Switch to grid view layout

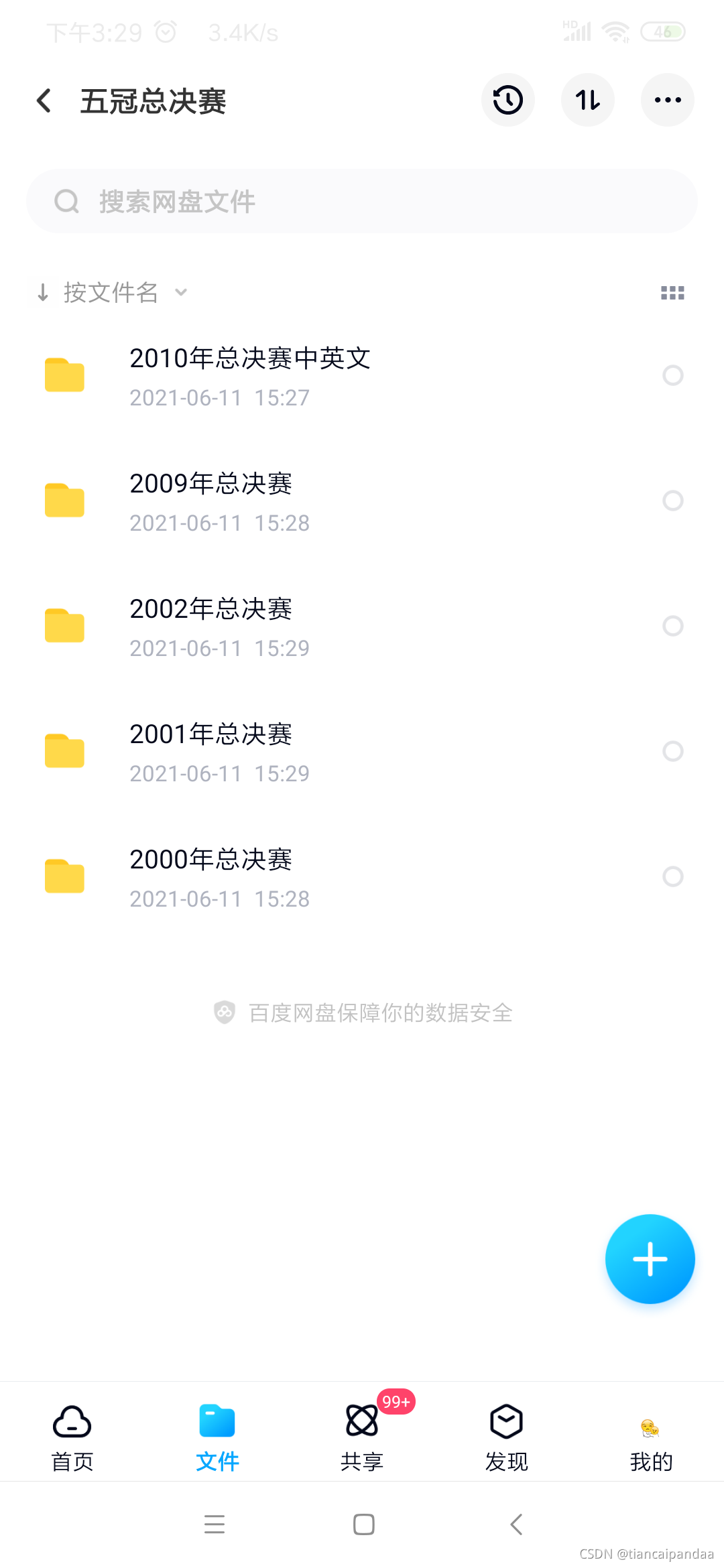(x=672, y=293)
